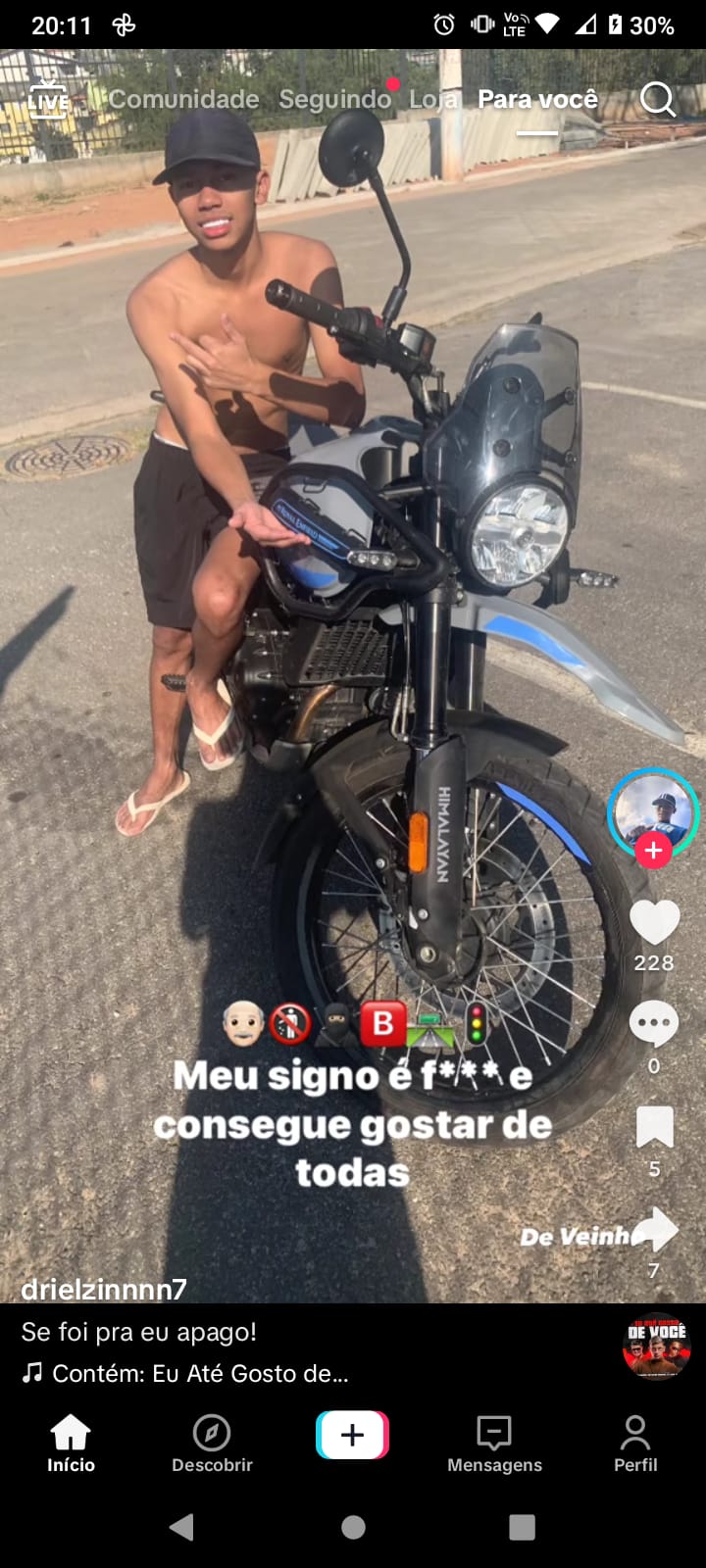
Task: Tap the system back button
Action: [182, 1527]
